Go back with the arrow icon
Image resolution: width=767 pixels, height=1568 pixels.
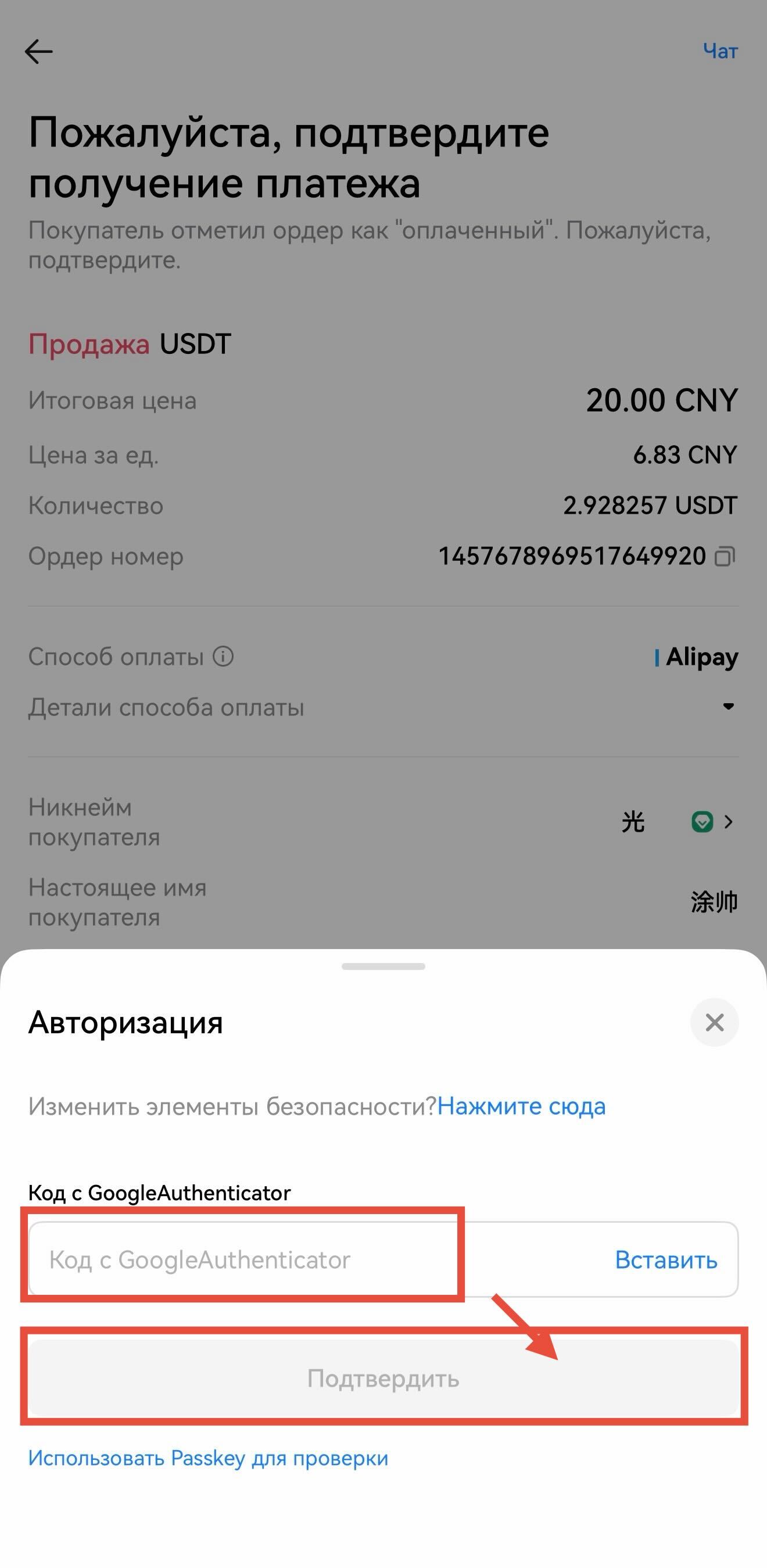(x=39, y=52)
